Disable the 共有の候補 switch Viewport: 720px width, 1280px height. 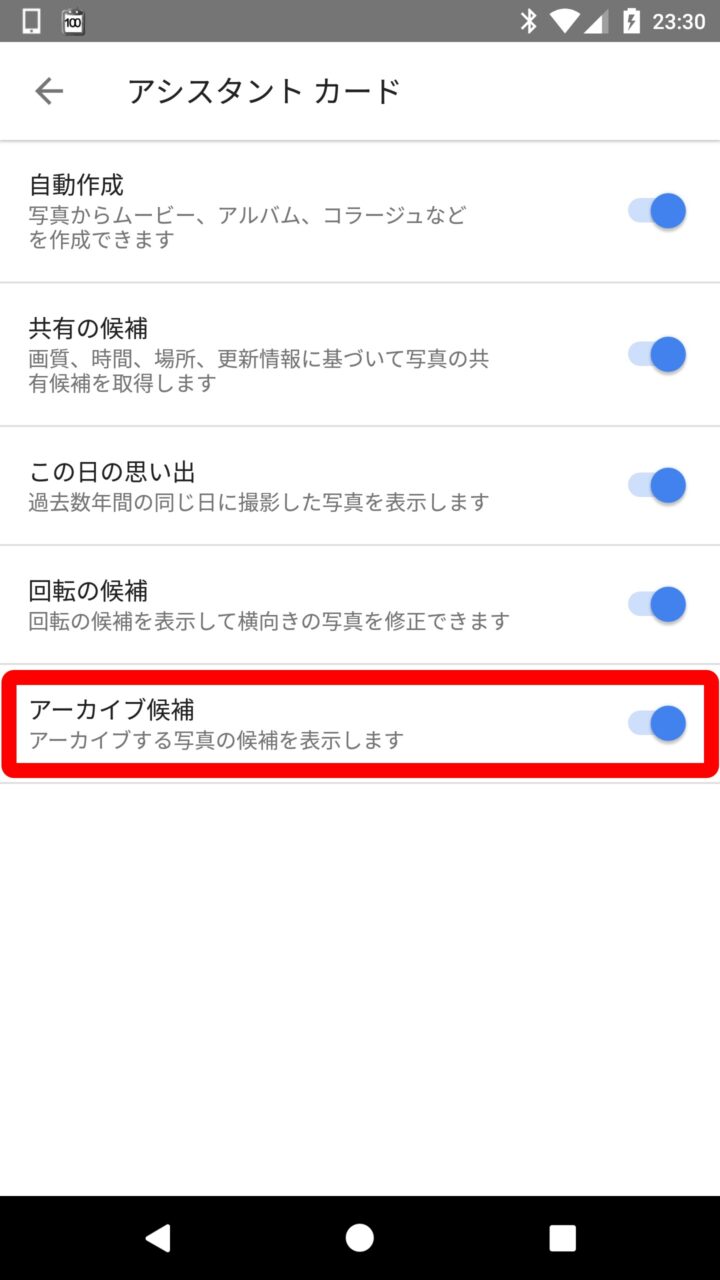click(657, 354)
